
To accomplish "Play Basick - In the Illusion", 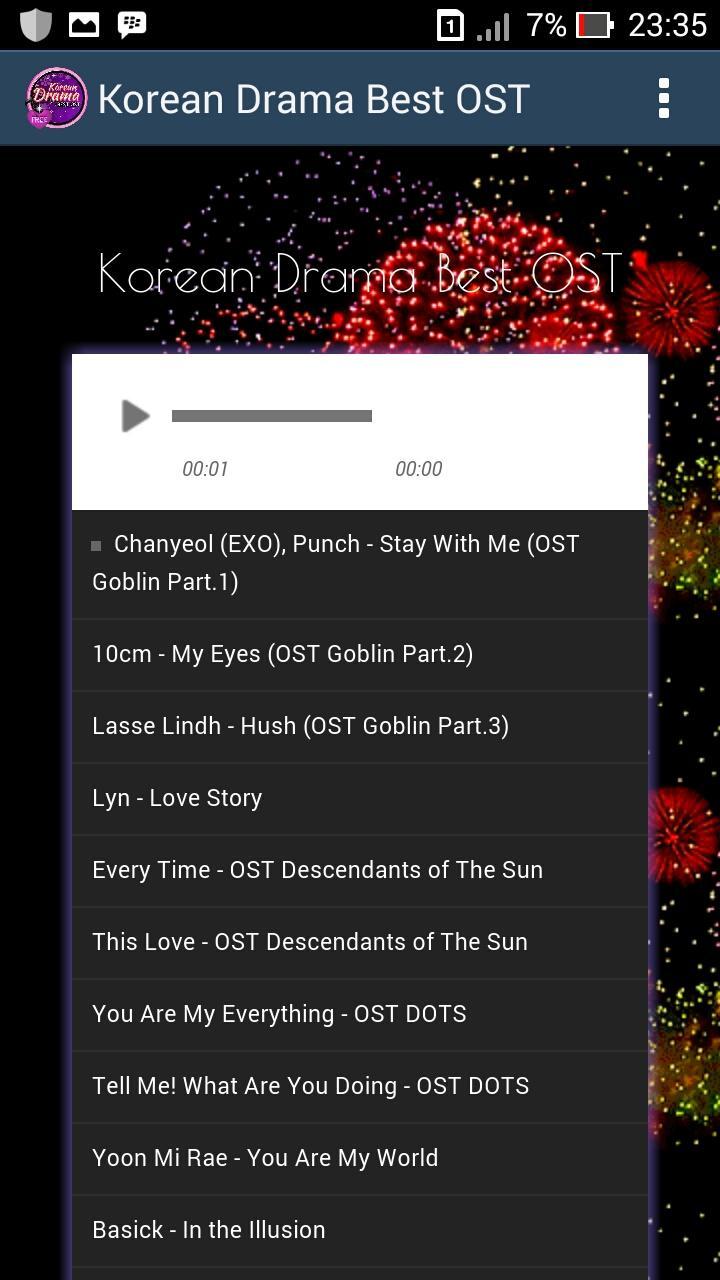I will tap(209, 1230).
